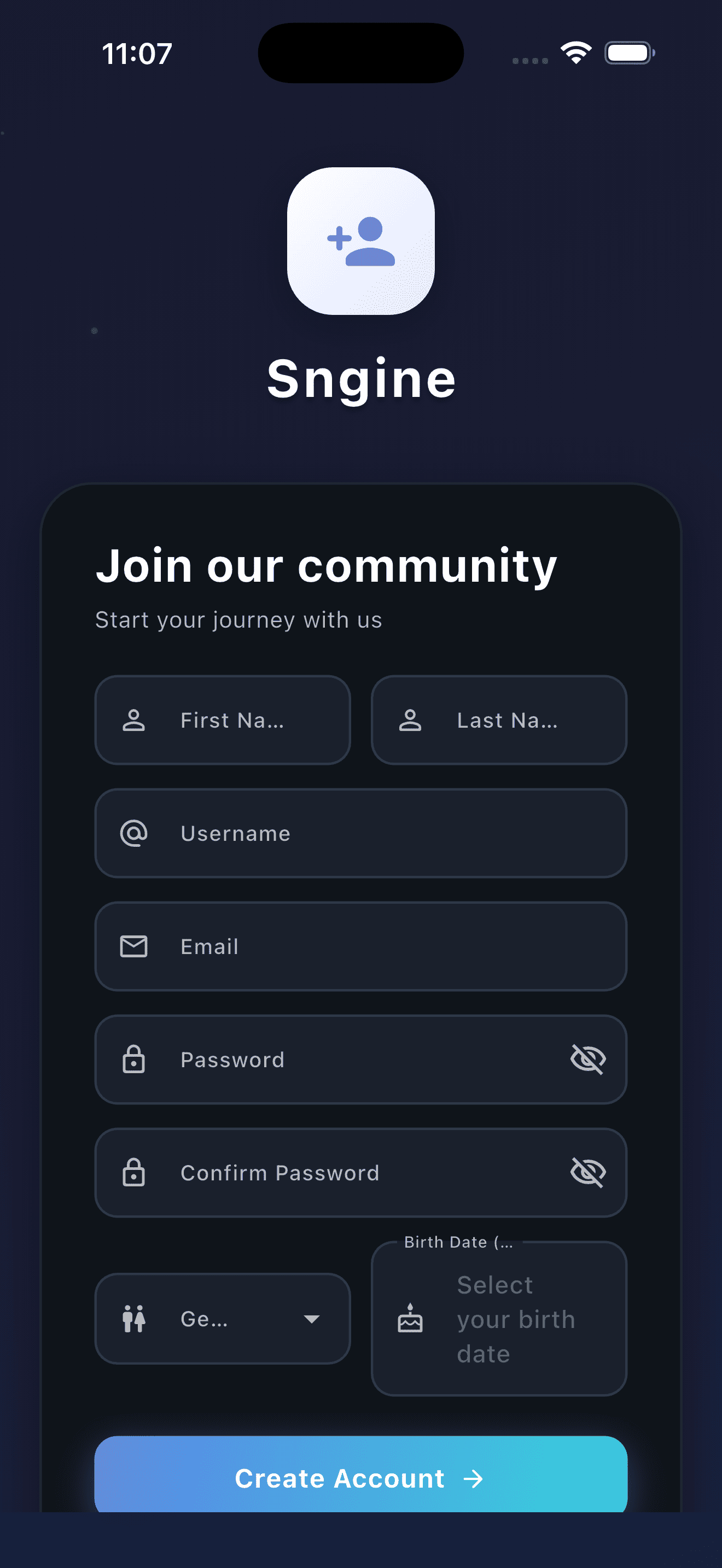Screen dimensions: 722x1568
Task: Click the birthday cake icon in Birth Date
Action: tap(411, 1319)
